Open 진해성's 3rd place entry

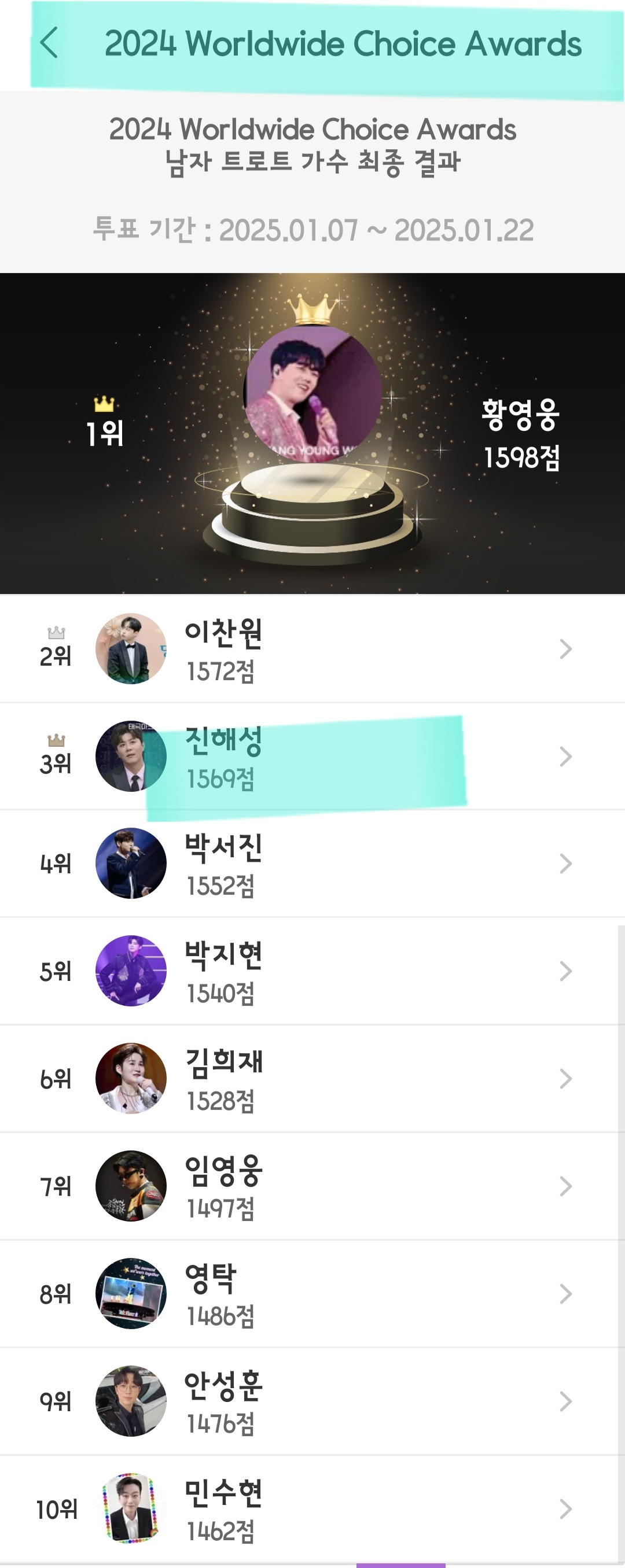point(312,757)
